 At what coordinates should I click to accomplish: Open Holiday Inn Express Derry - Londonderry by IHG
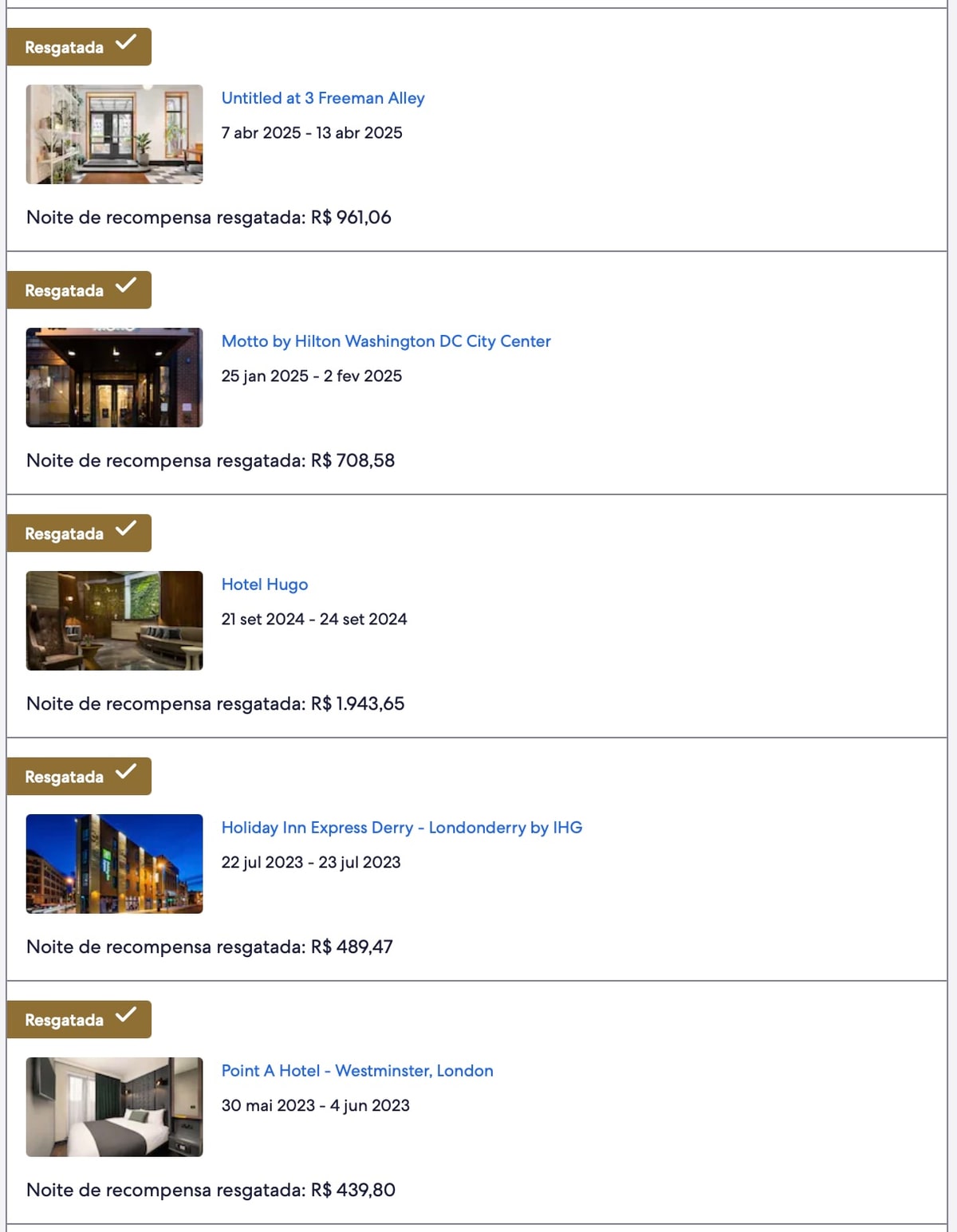(x=403, y=828)
